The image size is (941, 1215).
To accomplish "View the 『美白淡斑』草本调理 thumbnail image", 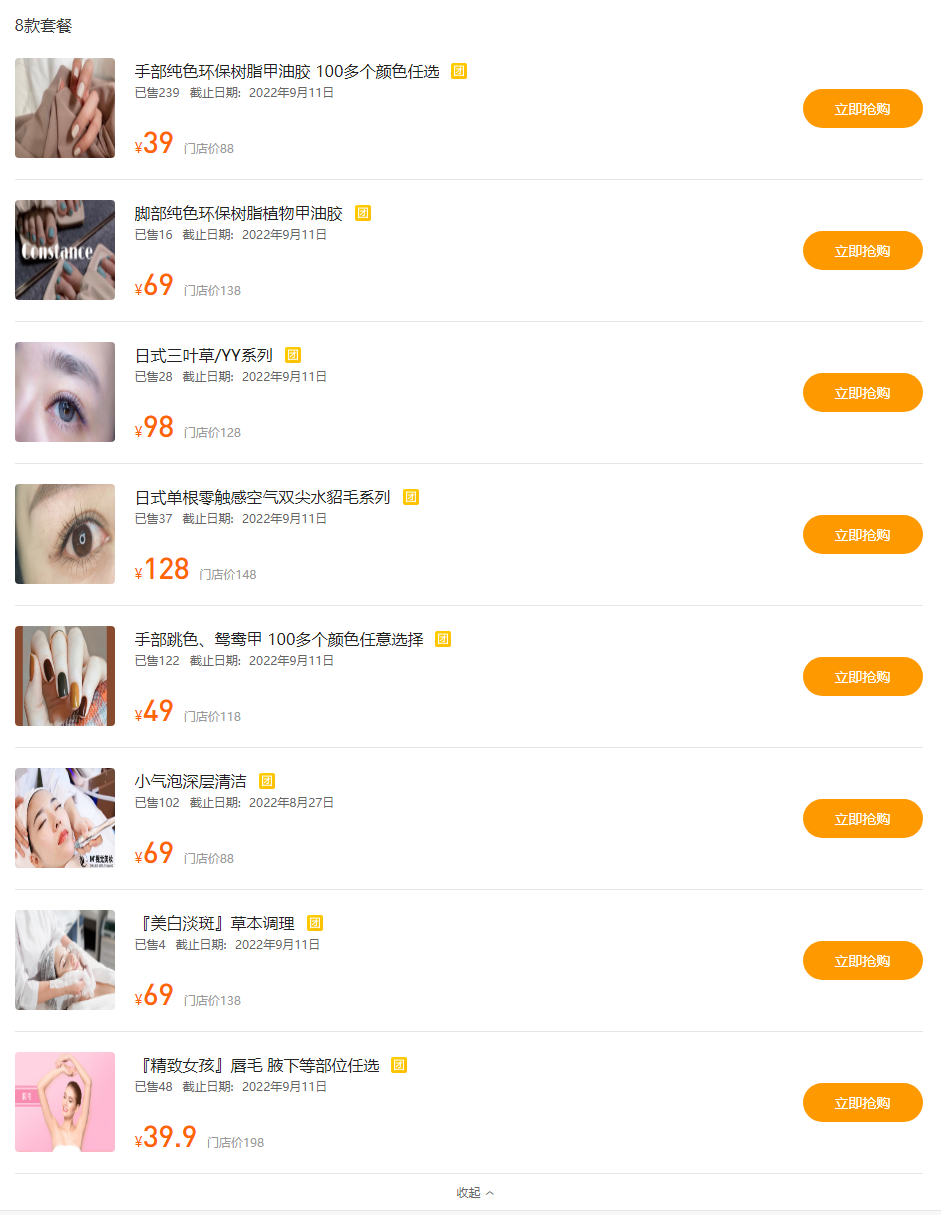I will tap(65, 960).
